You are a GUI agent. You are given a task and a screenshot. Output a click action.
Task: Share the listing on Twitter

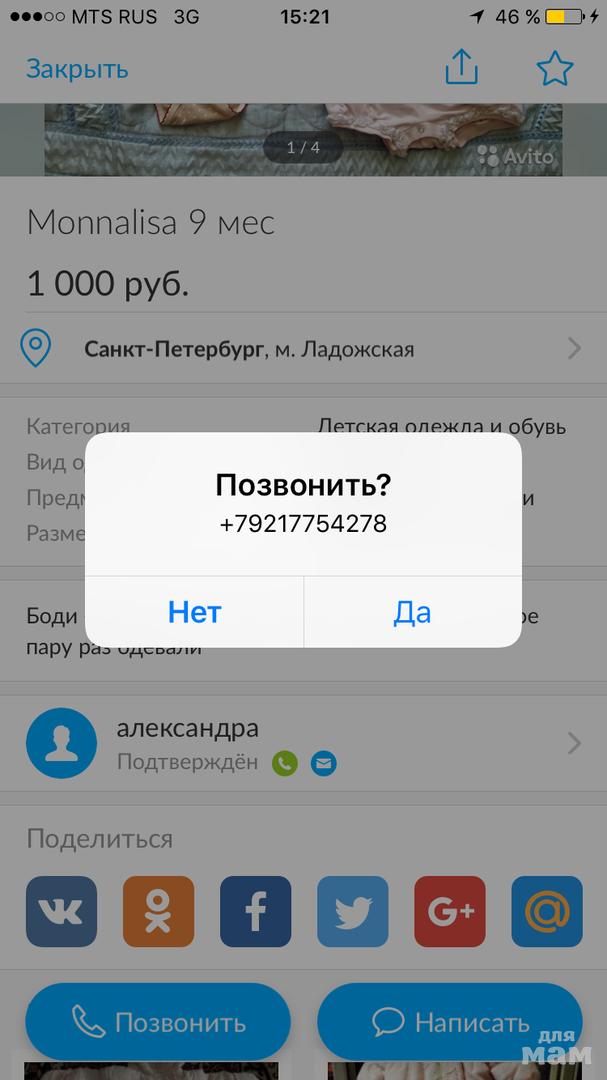tap(352, 911)
